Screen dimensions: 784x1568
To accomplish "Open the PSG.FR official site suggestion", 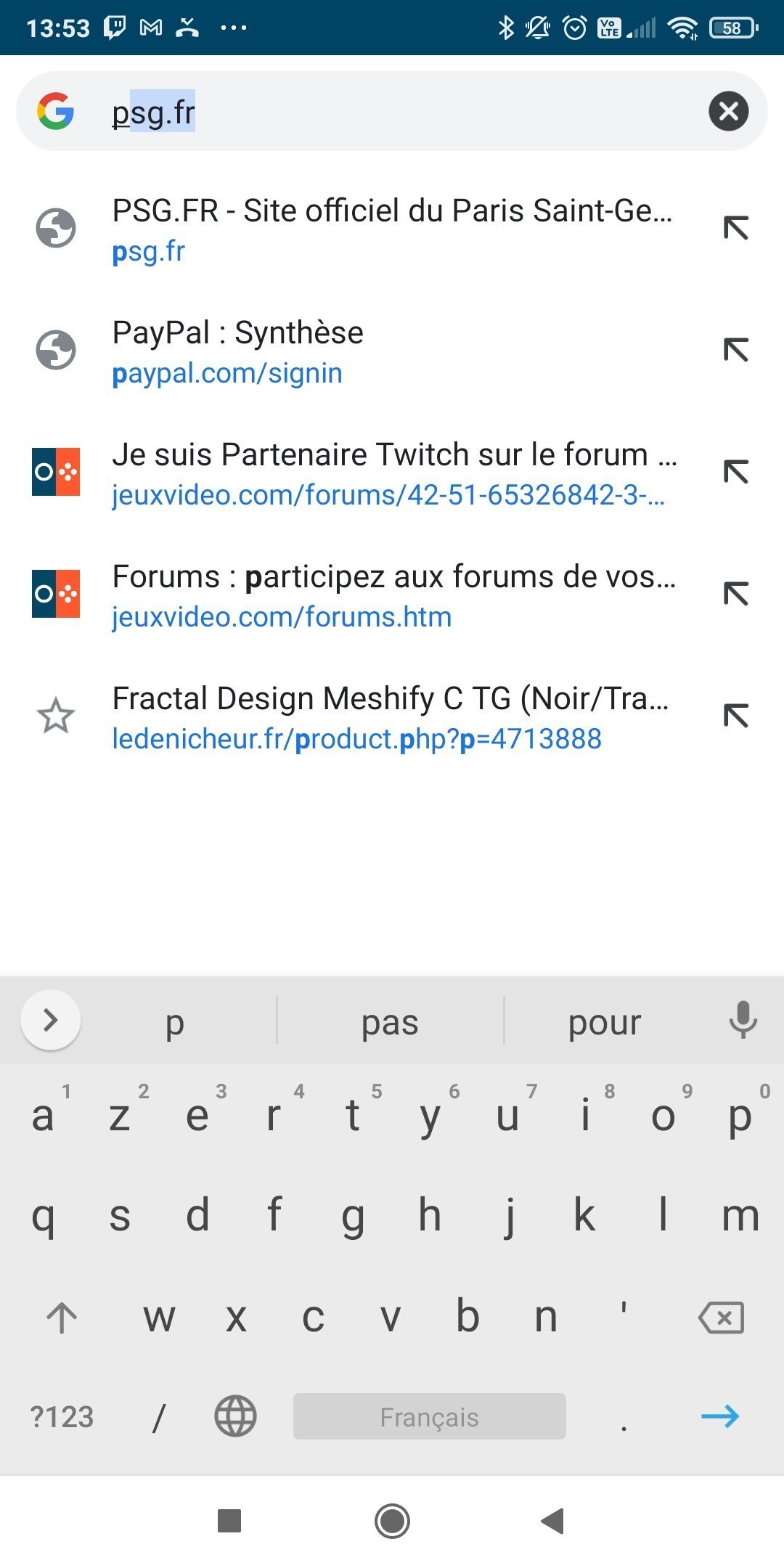I will (392, 229).
